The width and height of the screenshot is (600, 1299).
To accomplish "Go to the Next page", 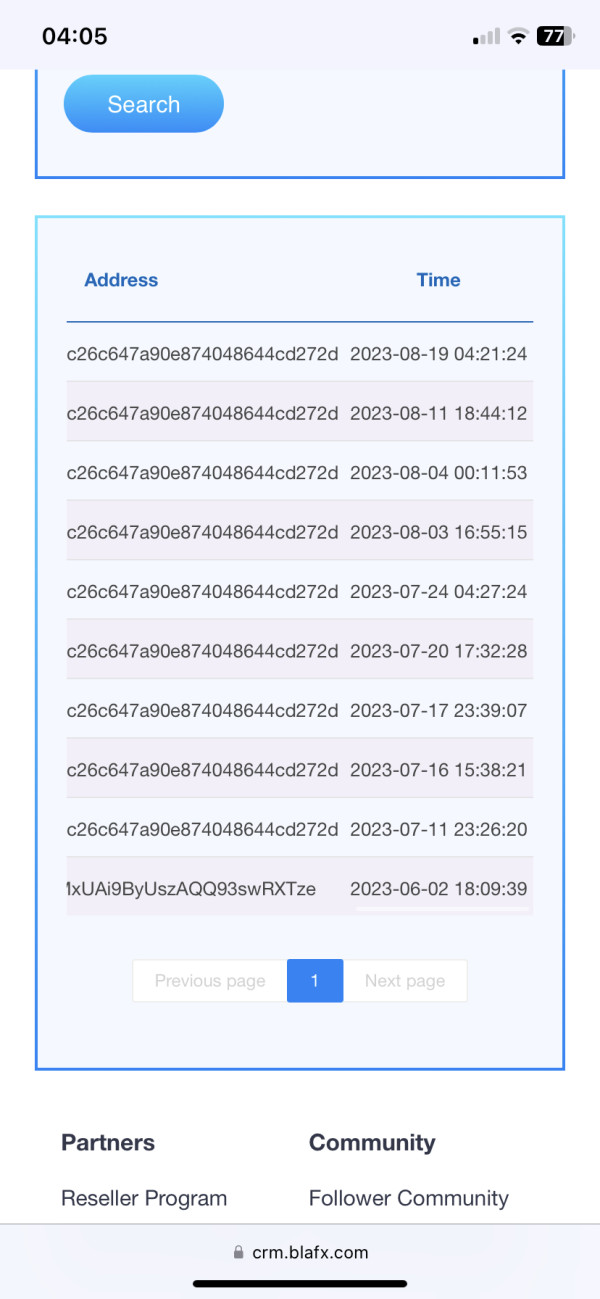I will tap(405, 980).
